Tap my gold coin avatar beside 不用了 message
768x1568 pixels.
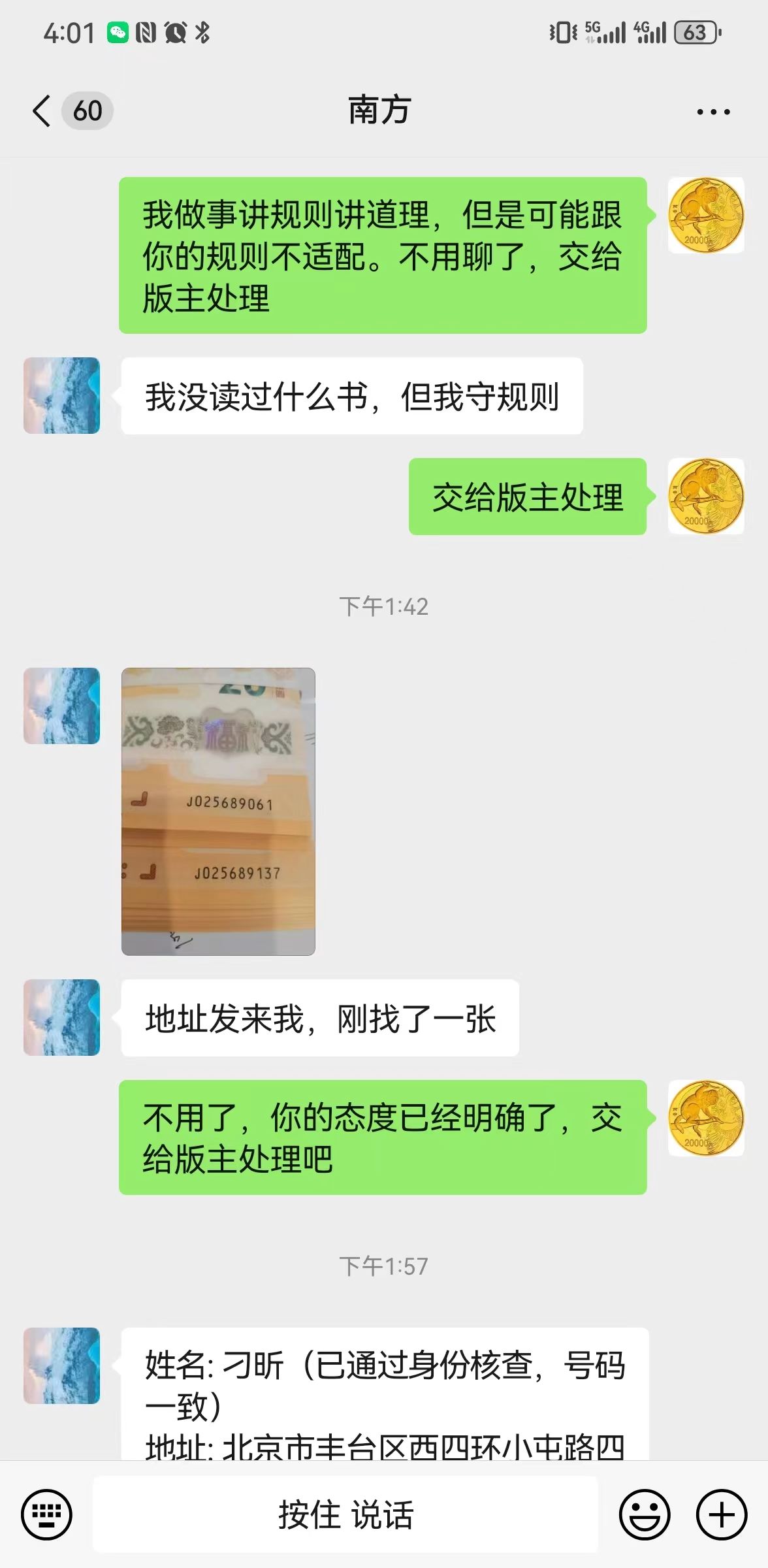pos(706,1118)
